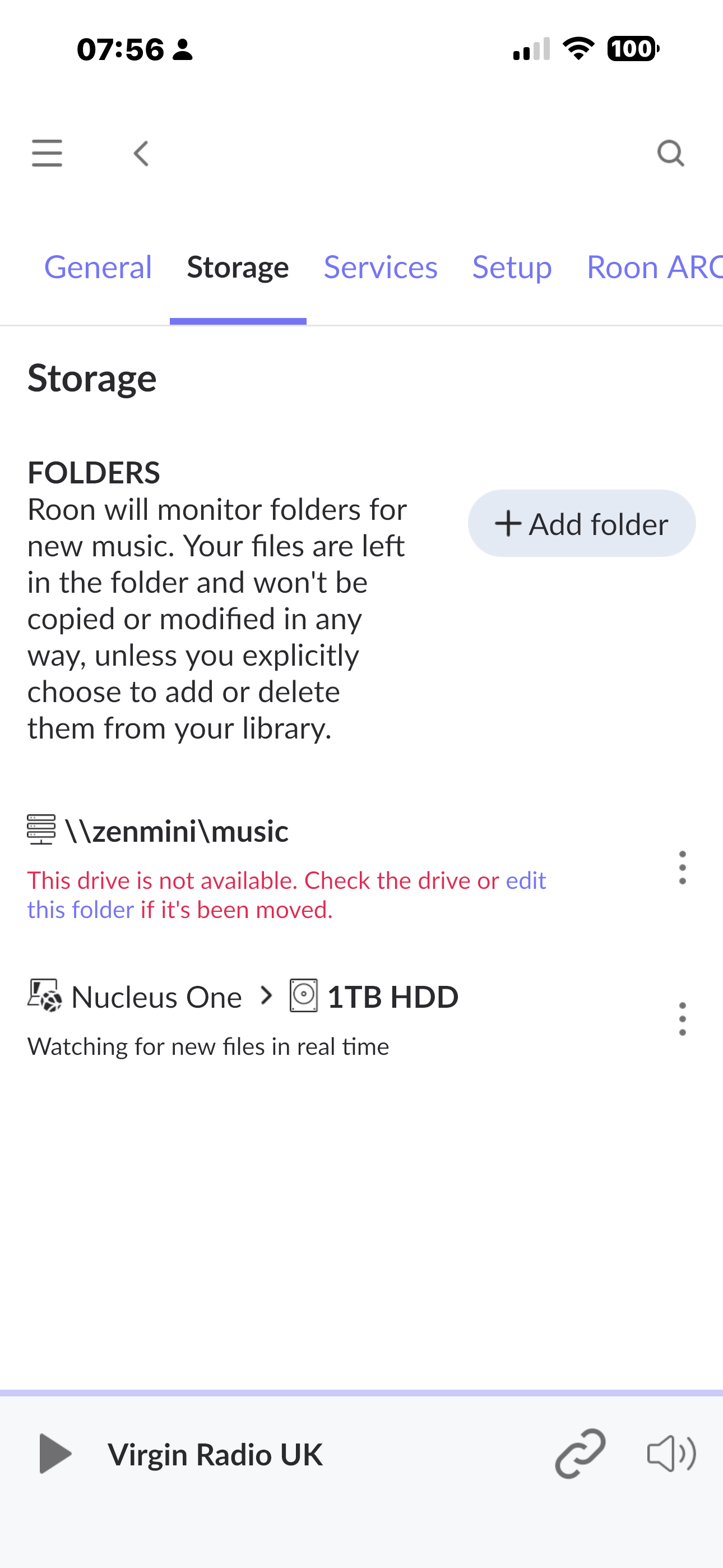Tap the link icon in the player bar
This screenshot has width=723, height=1568.
click(580, 1454)
